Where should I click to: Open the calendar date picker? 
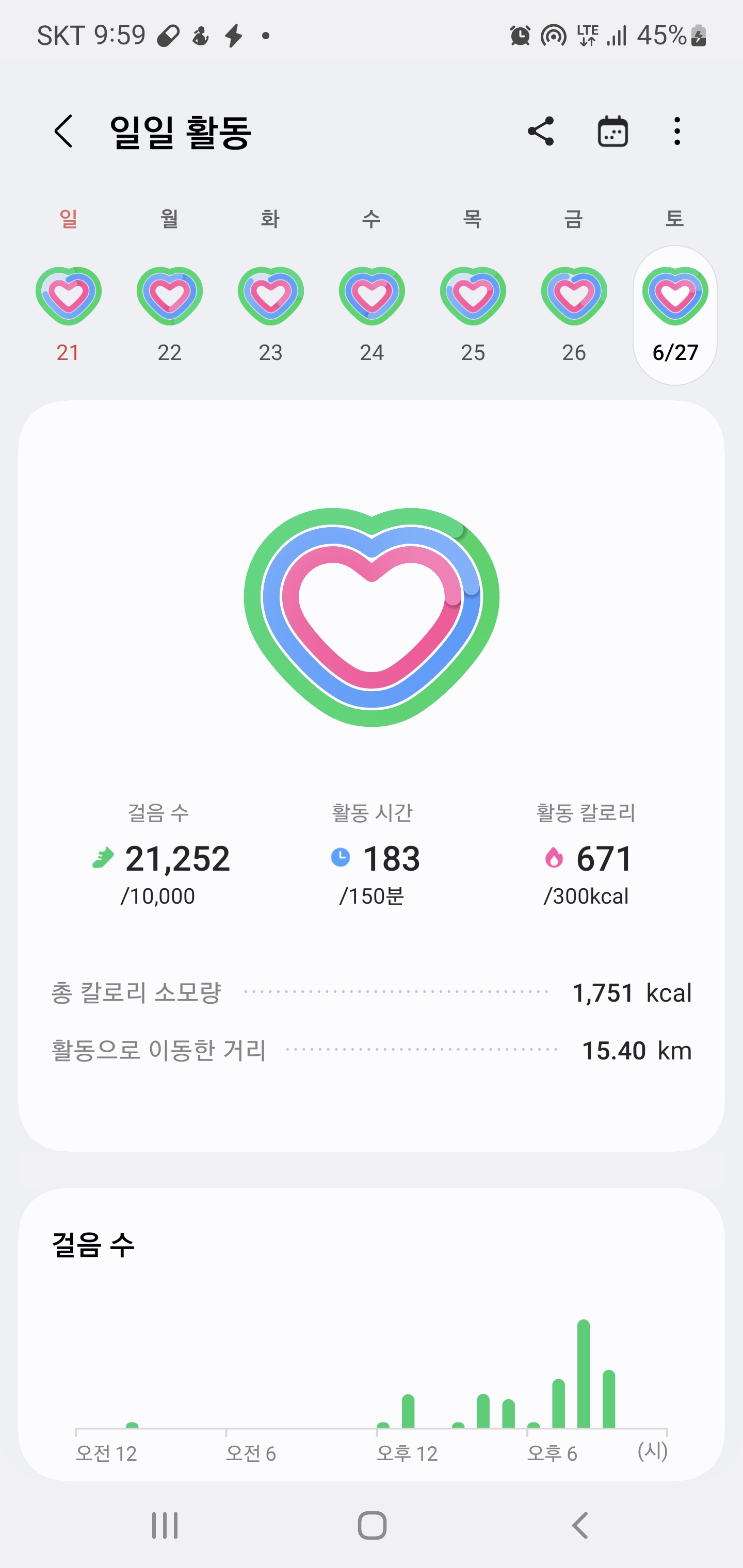pos(612,132)
